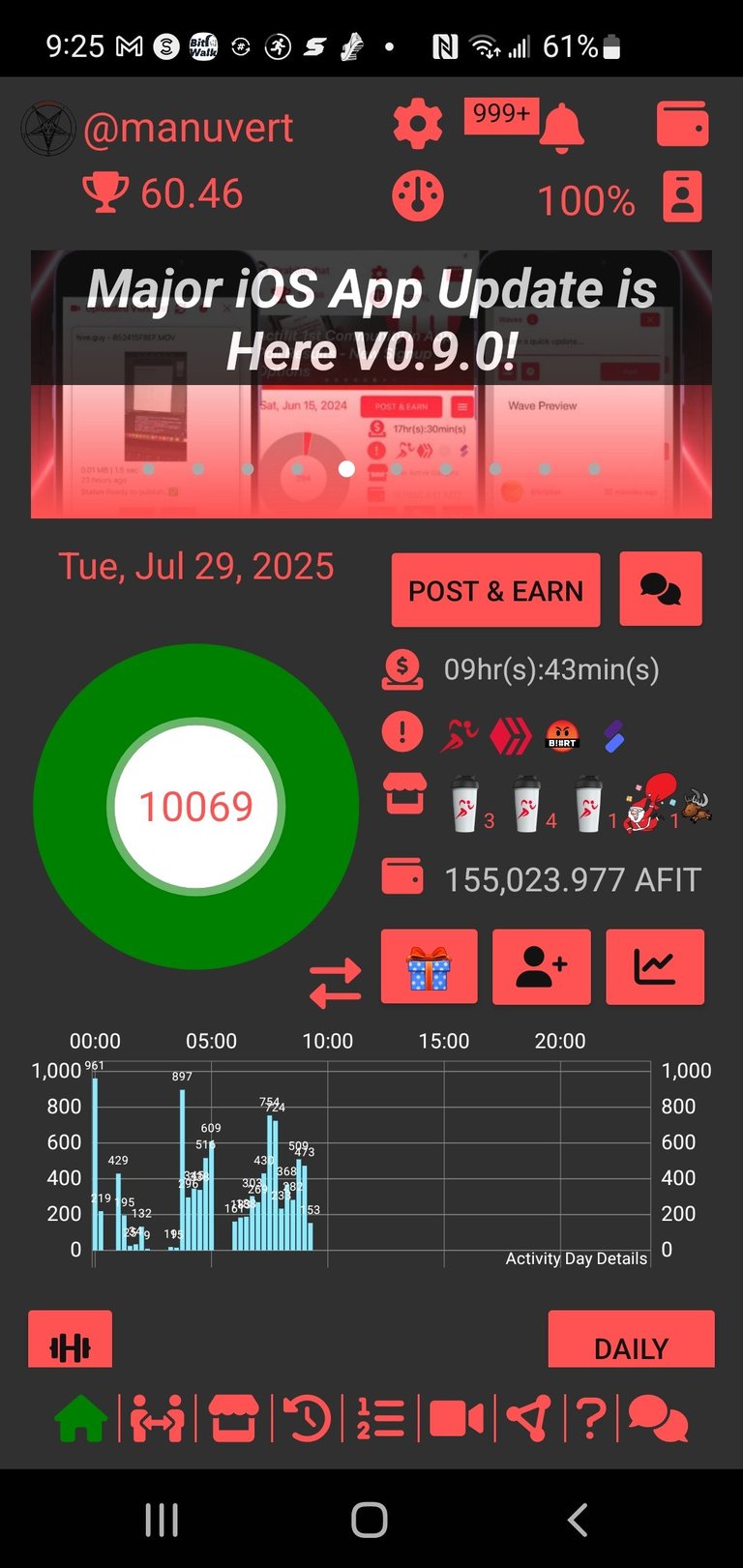Open the leaderboard ranking list tab

[380, 1419]
